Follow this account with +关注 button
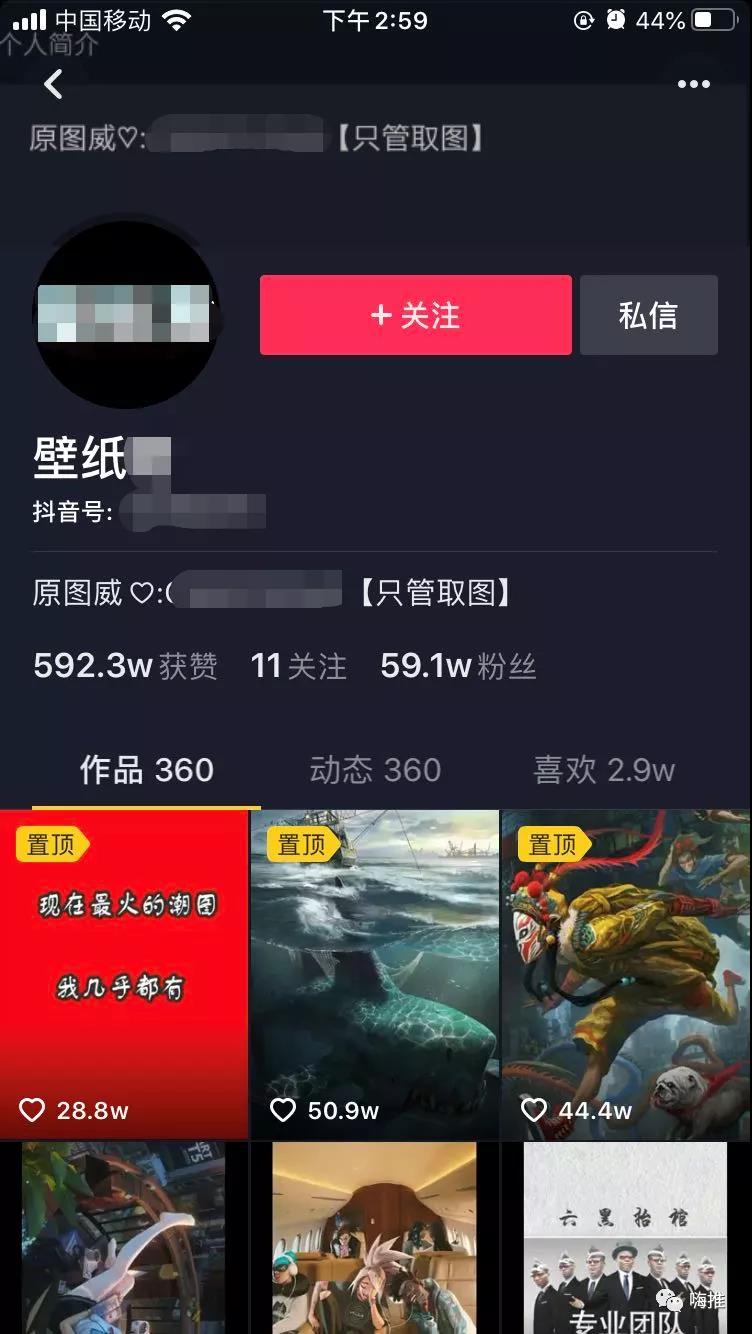This screenshot has width=752, height=1334. [415, 315]
